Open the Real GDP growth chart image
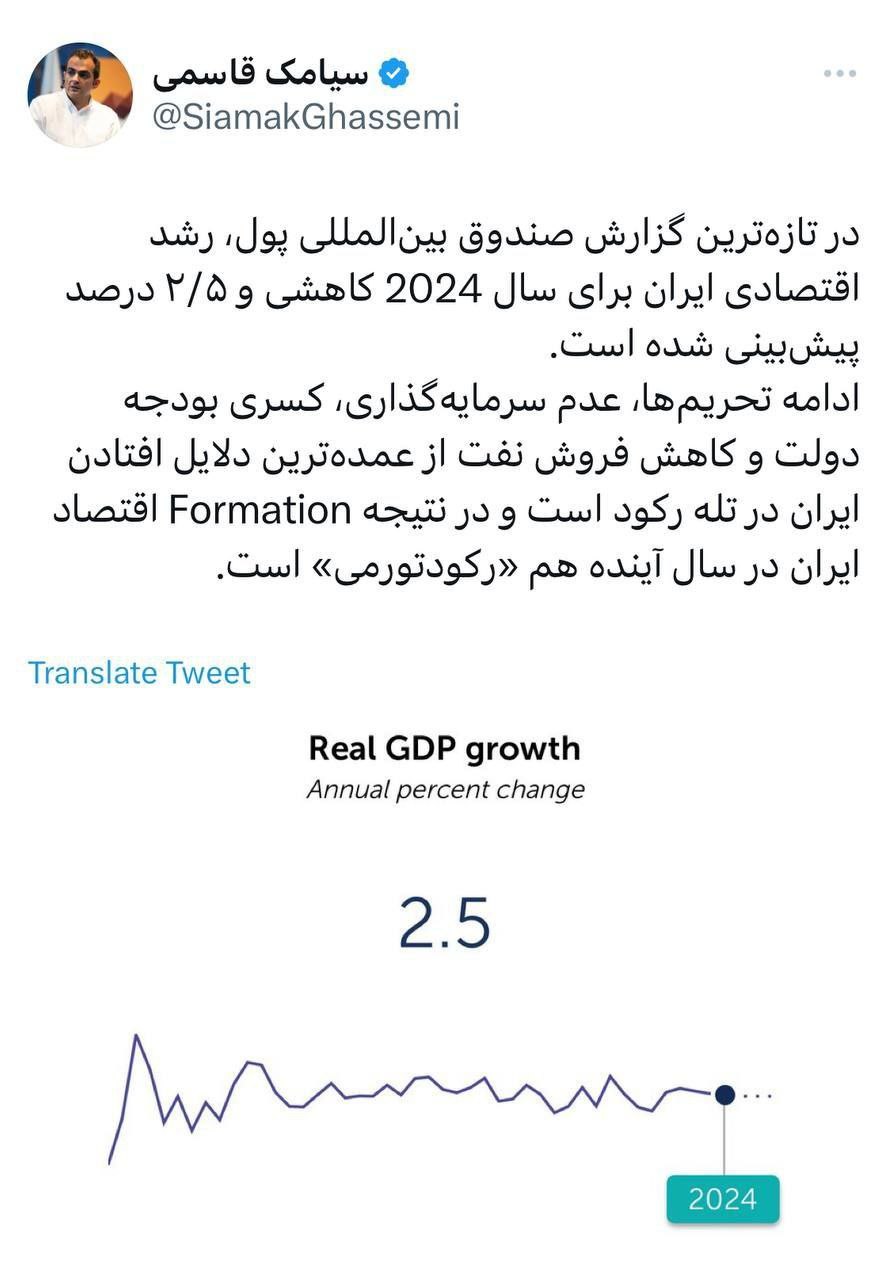 pos(444,980)
